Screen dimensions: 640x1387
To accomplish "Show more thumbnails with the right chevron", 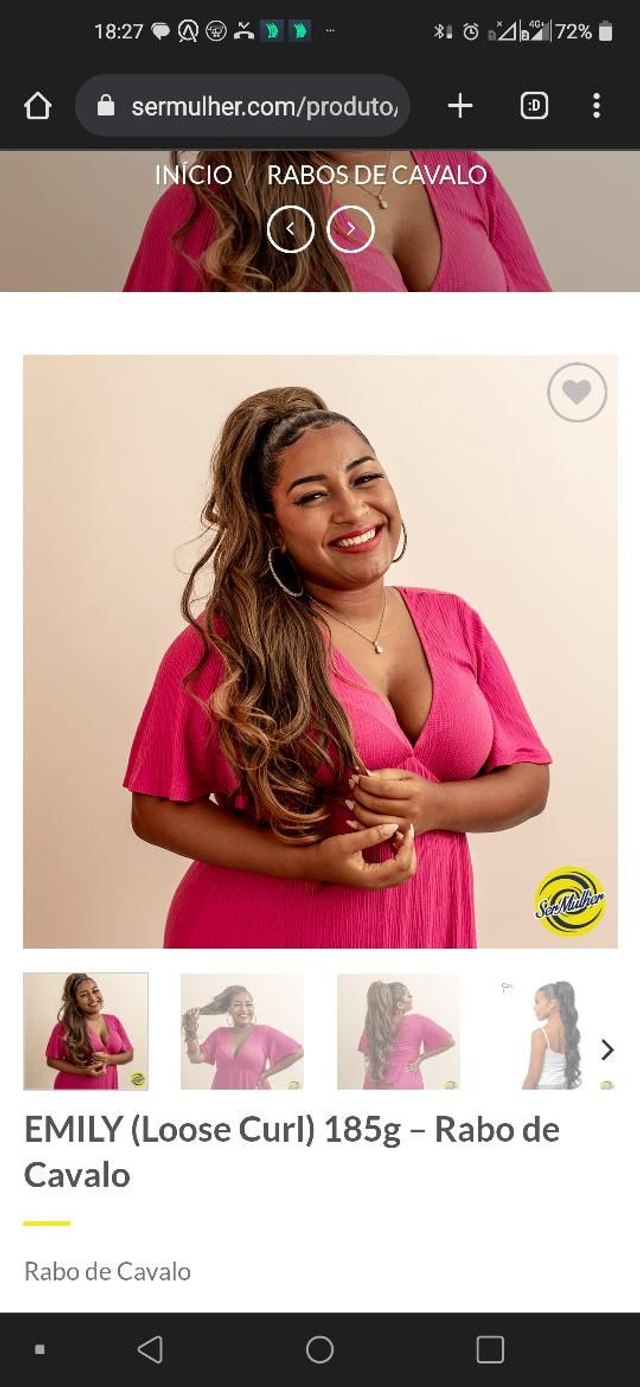I will (606, 1049).
